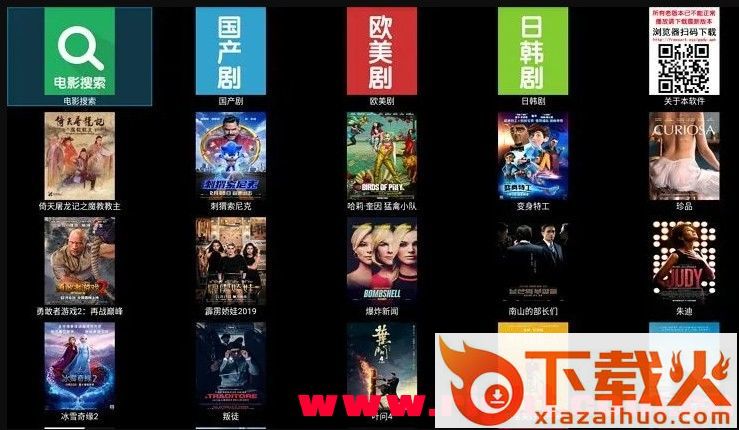The image size is (739, 430).
Task: Open movie 南山的部长们
Action: point(532,260)
